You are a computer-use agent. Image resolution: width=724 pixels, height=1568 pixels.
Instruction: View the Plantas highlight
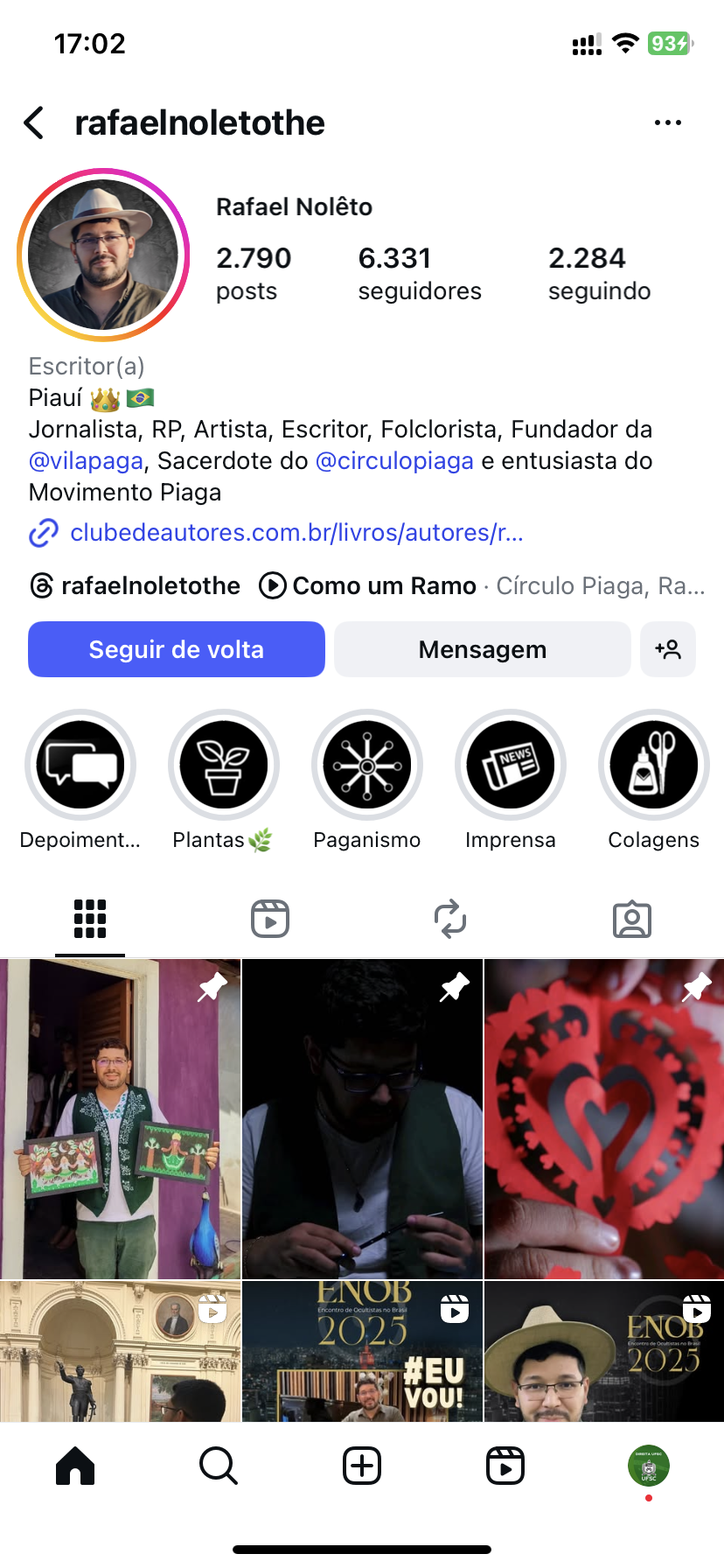224,766
